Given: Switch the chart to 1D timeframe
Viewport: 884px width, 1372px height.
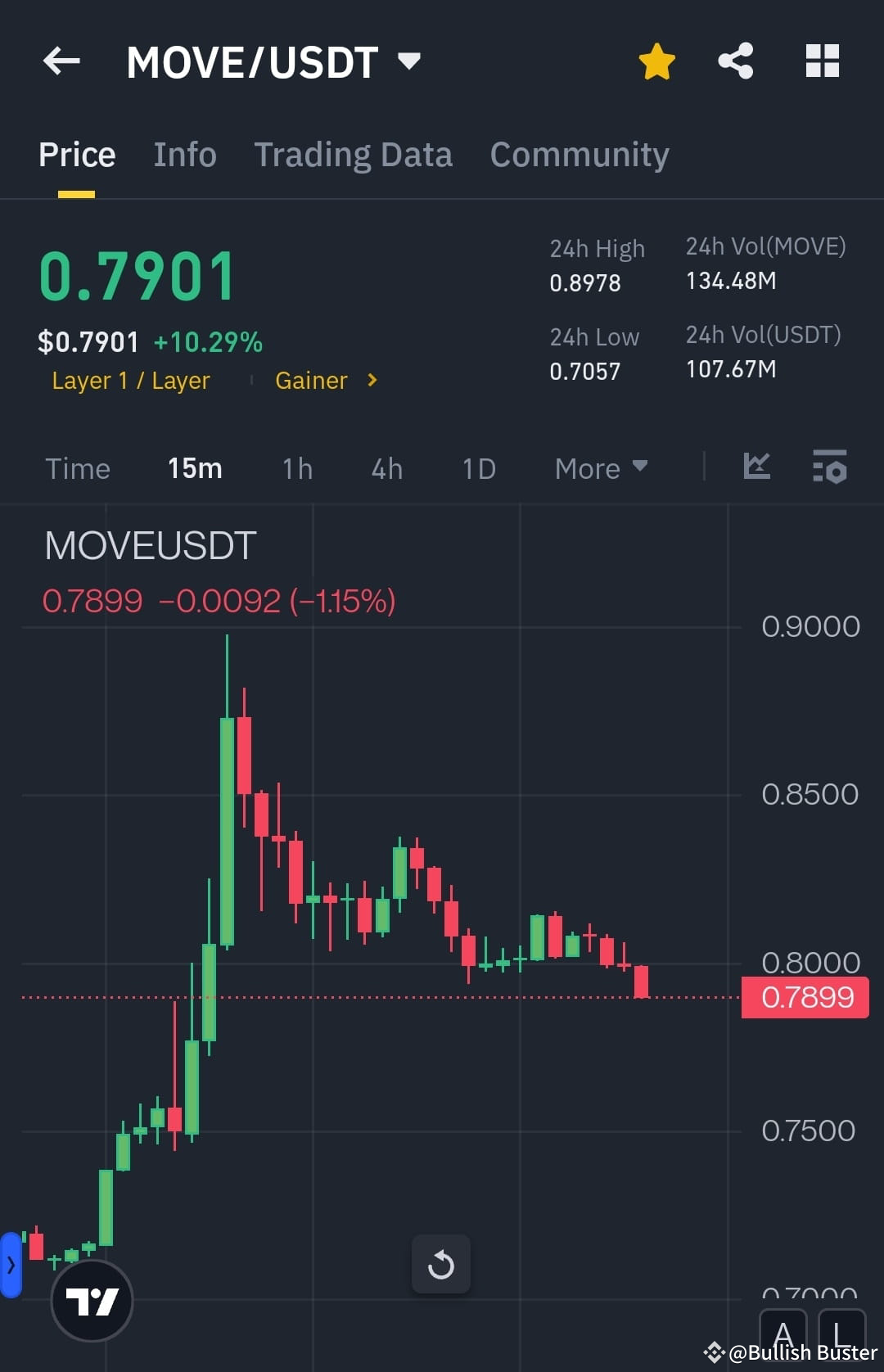Looking at the screenshot, I should (478, 467).
